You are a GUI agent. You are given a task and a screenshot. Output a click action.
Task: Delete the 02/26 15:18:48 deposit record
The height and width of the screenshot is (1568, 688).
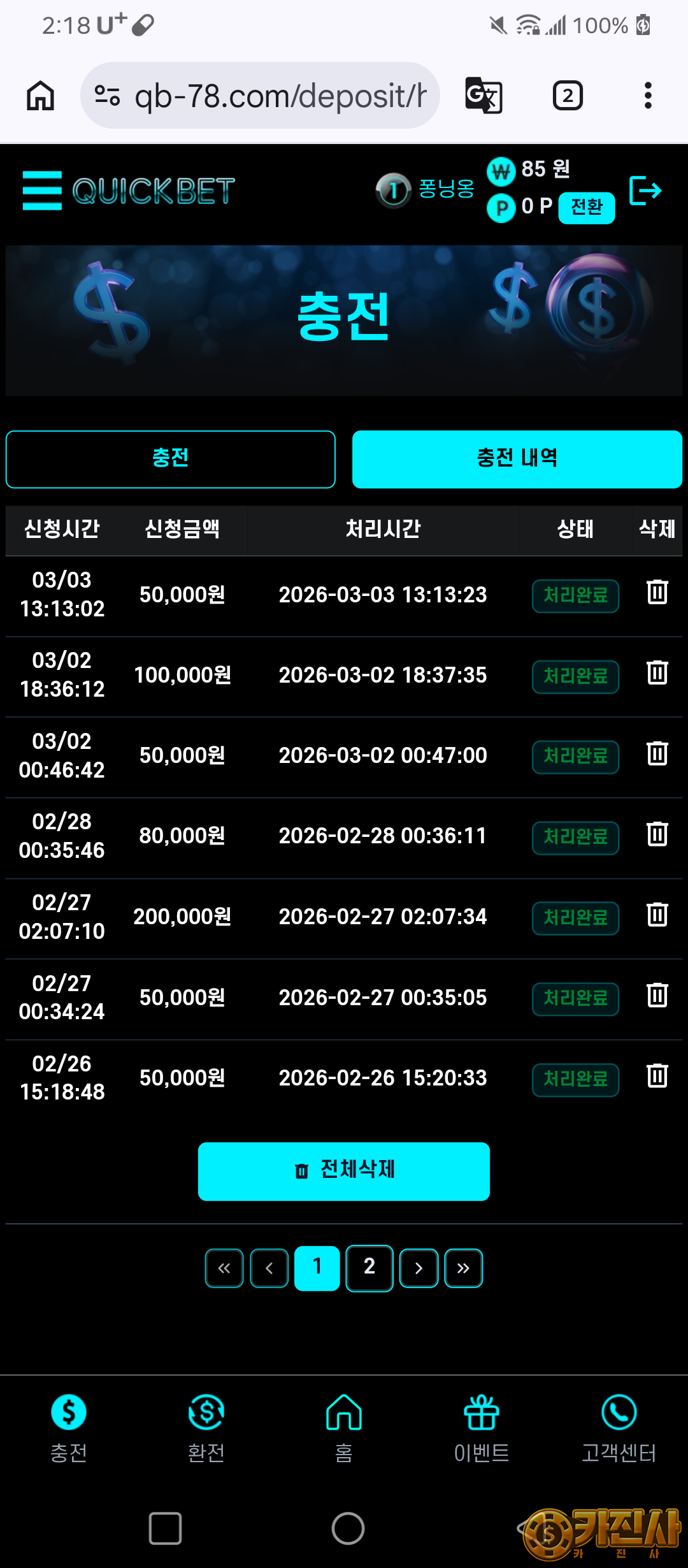click(x=657, y=1076)
